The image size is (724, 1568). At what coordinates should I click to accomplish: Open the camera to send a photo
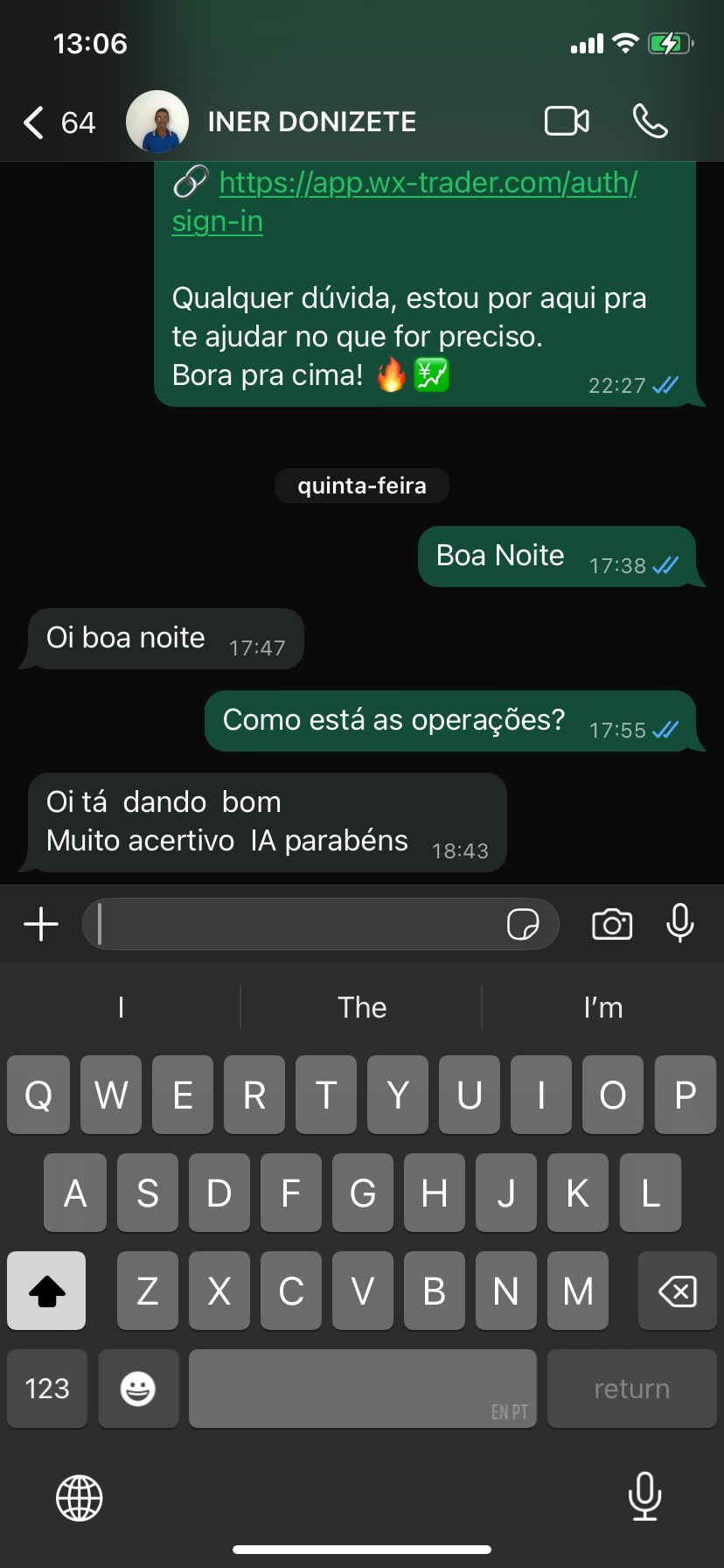[612, 924]
